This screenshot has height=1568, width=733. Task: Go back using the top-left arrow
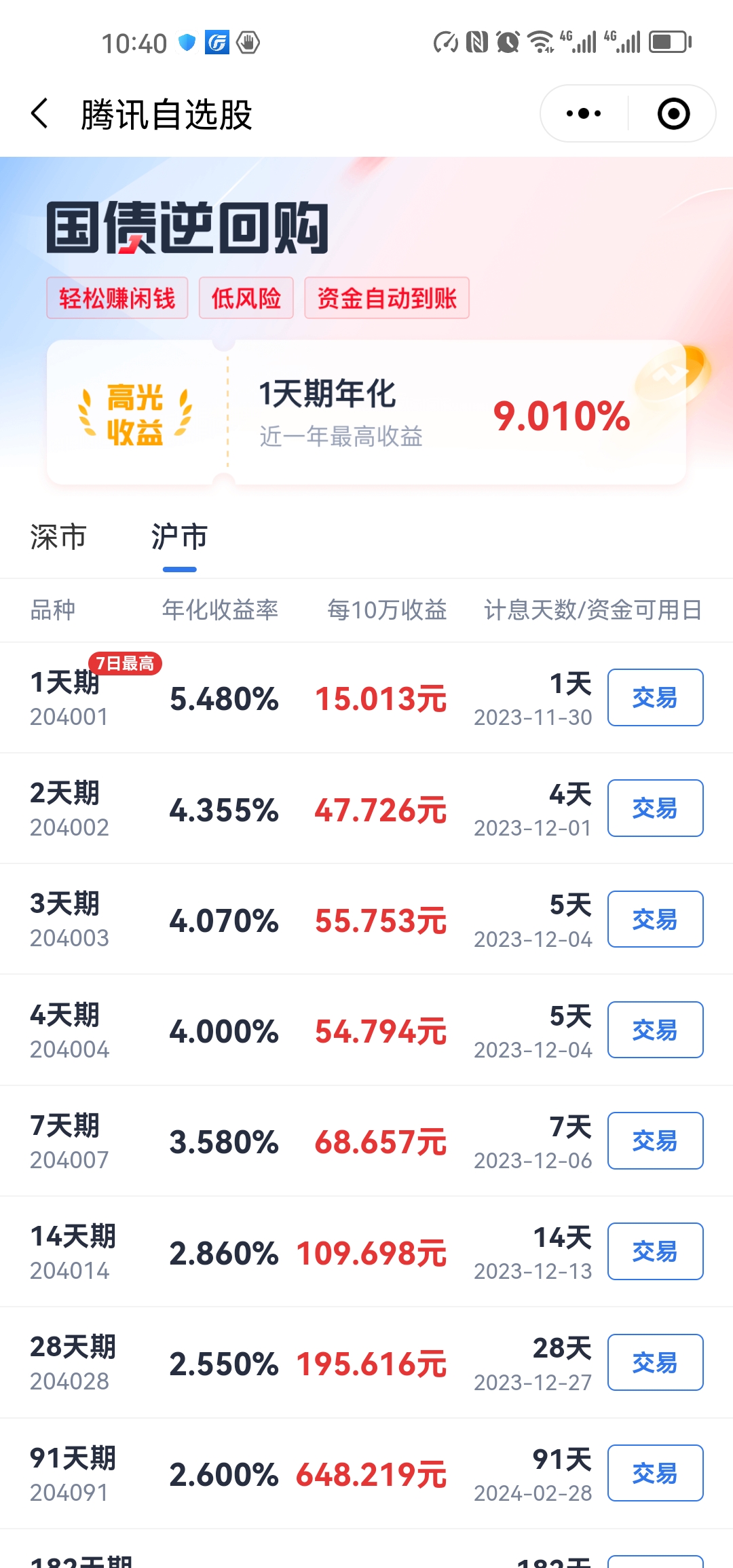click(x=40, y=113)
